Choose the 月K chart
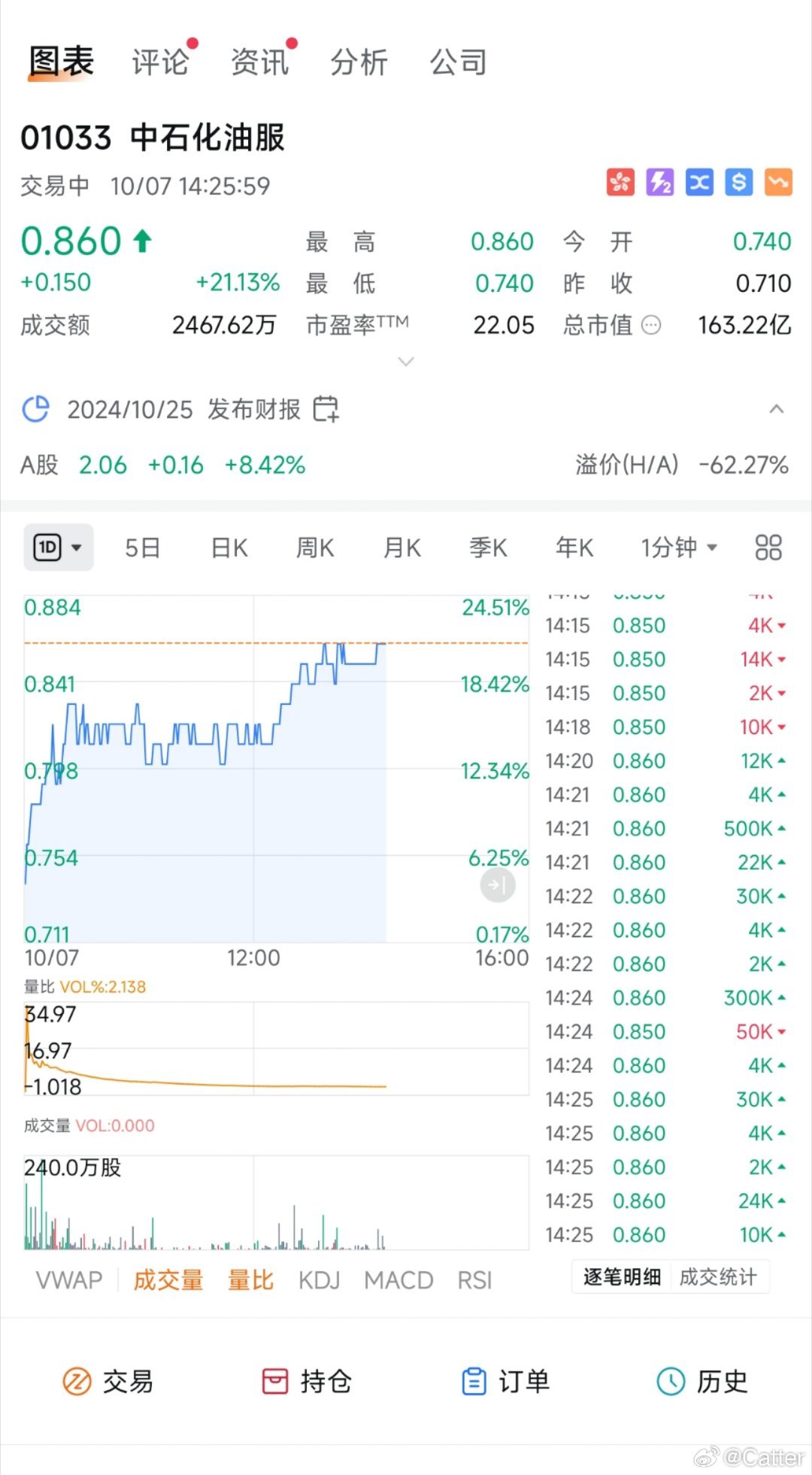This screenshot has height=1475, width=812. [402, 548]
